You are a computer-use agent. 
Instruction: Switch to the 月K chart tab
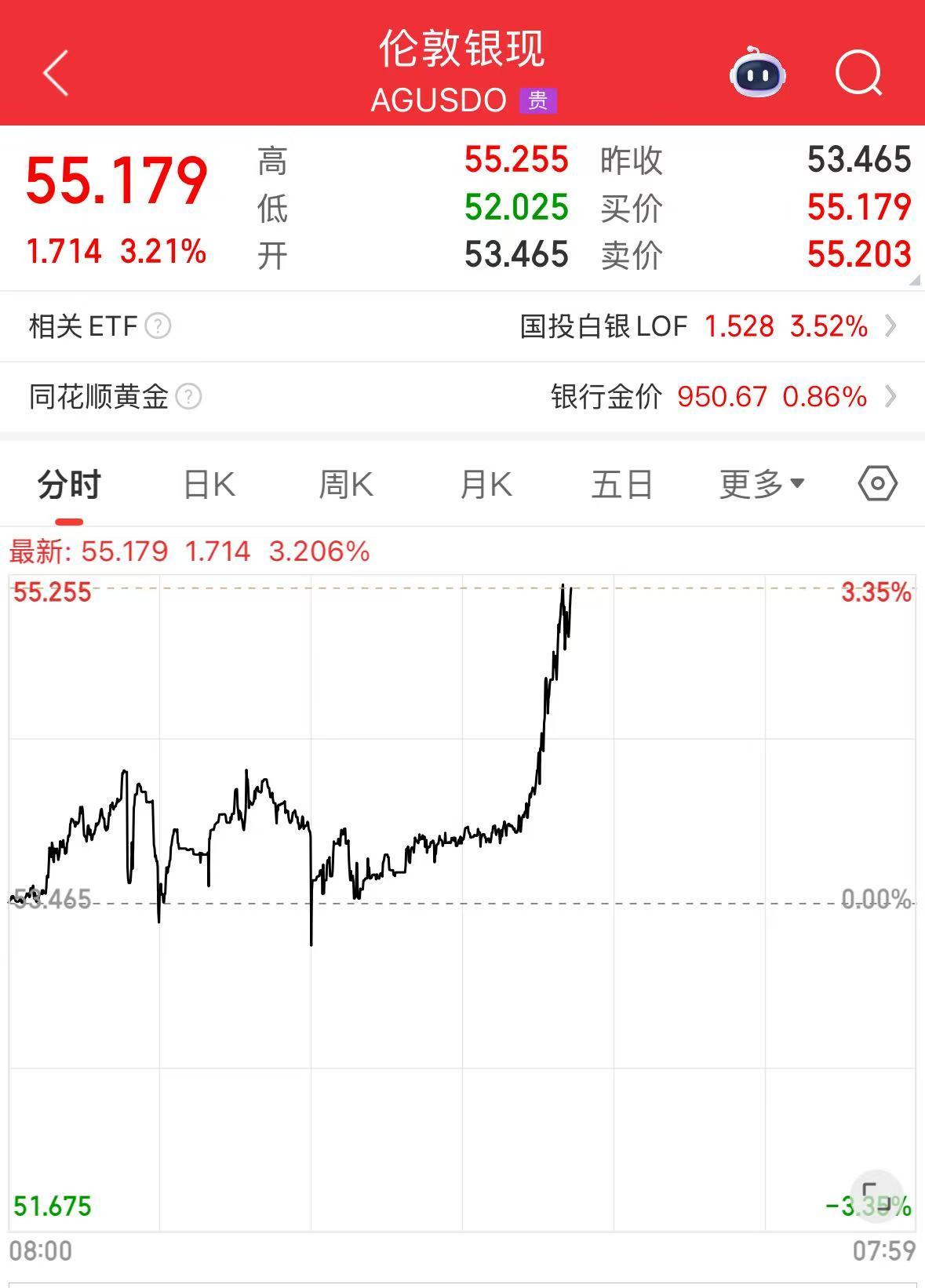484,484
